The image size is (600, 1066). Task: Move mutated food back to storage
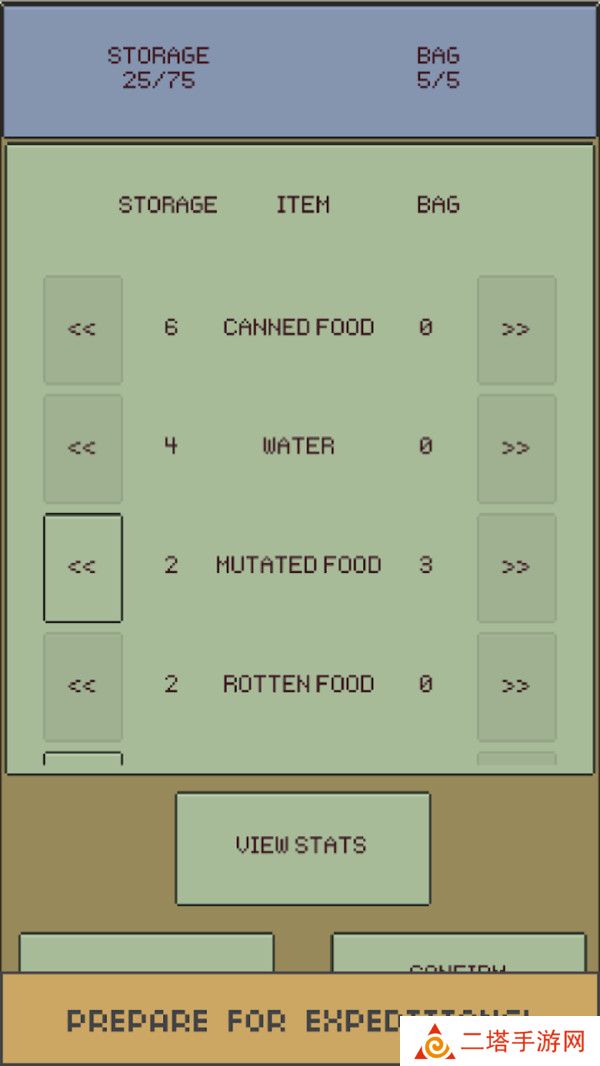point(83,567)
